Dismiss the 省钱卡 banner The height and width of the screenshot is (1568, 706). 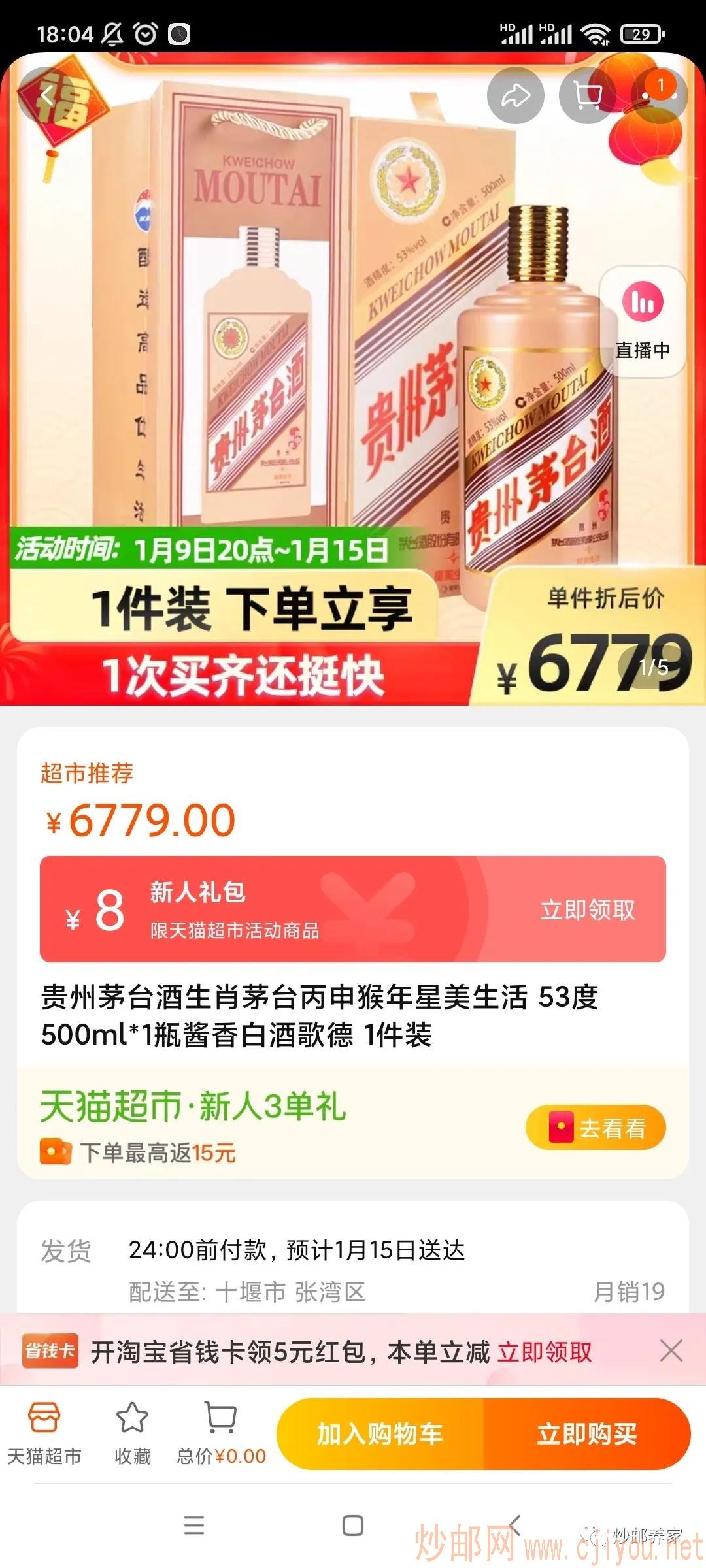click(x=671, y=1350)
